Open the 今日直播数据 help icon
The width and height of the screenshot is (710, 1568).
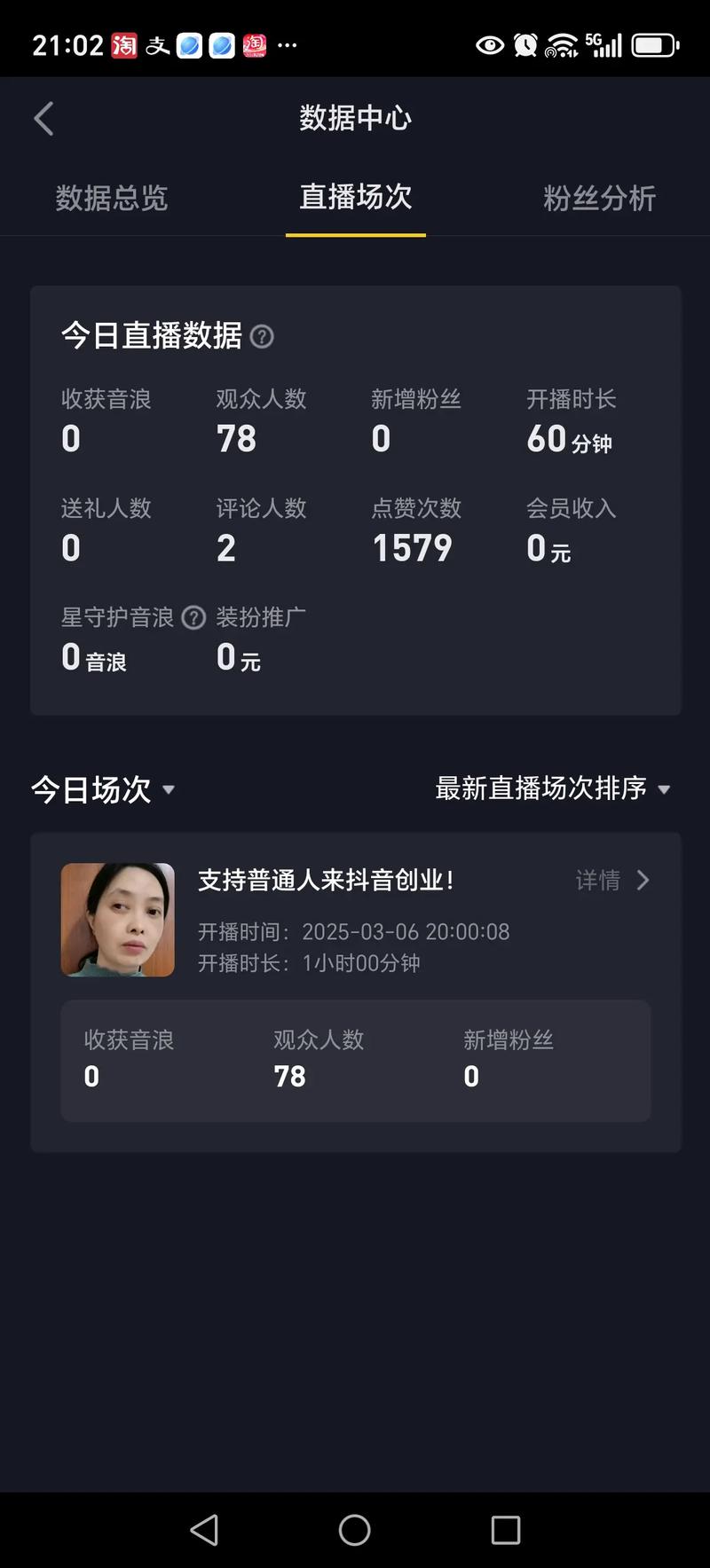click(262, 337)
